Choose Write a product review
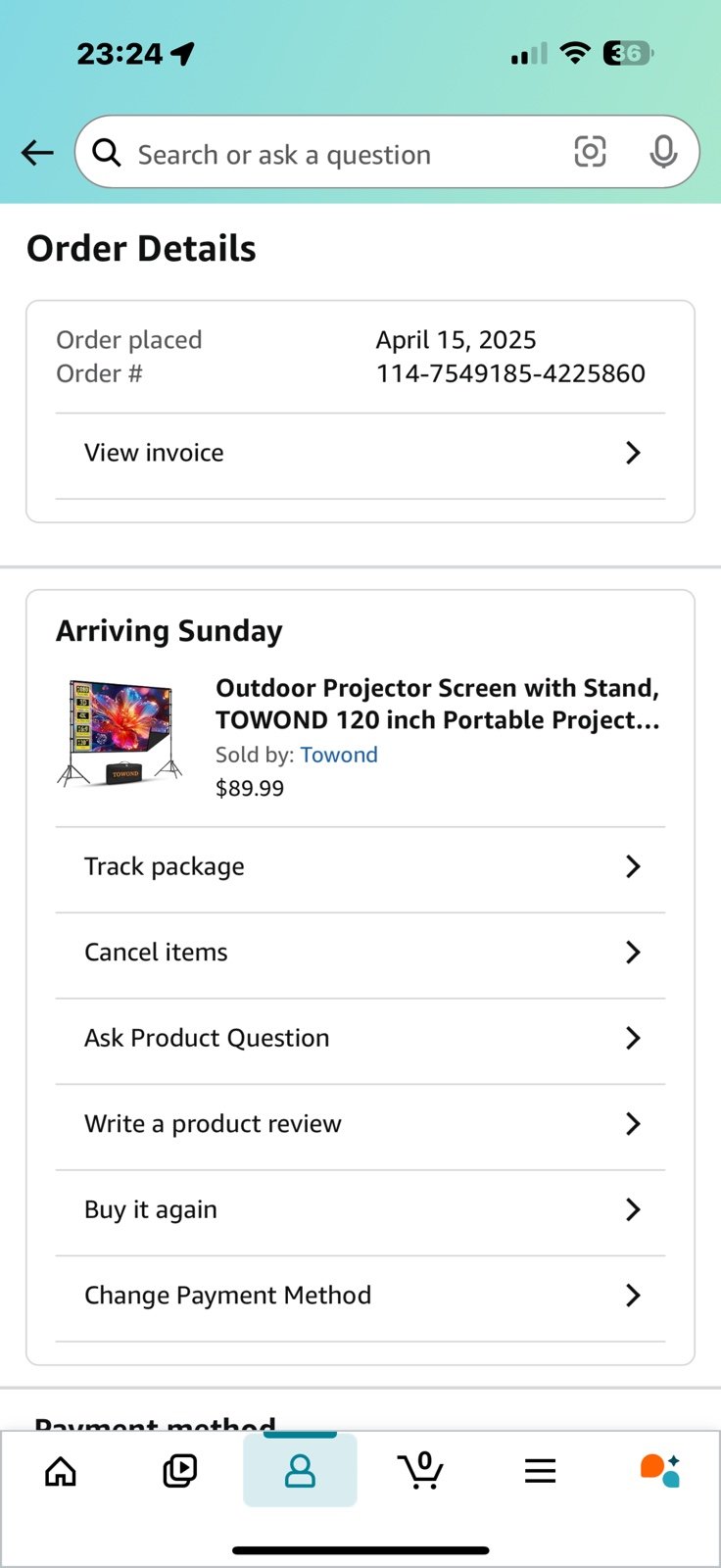This screenshot has height=1568, width=721. pyautogui.click(x=360, y=1124)
